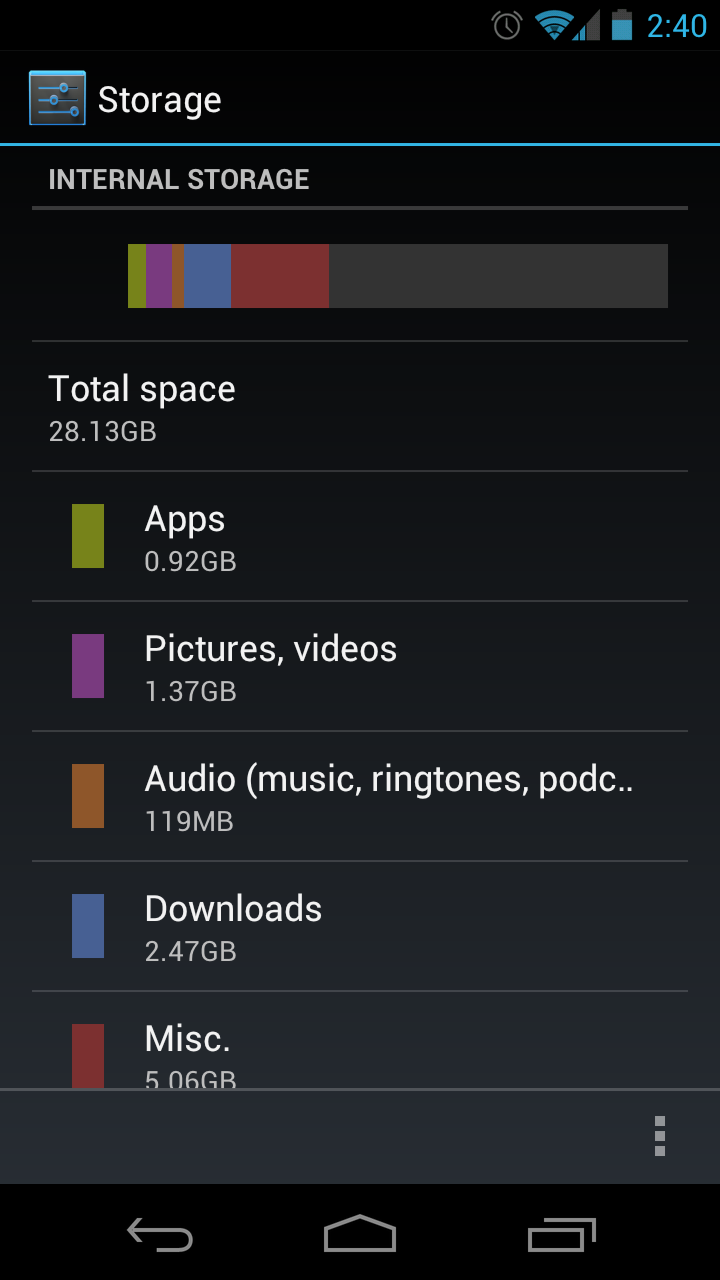Go back via the Storage settings icon
Image resolution: width=720 pixels, height=1280 pixels.
(57, 98)
